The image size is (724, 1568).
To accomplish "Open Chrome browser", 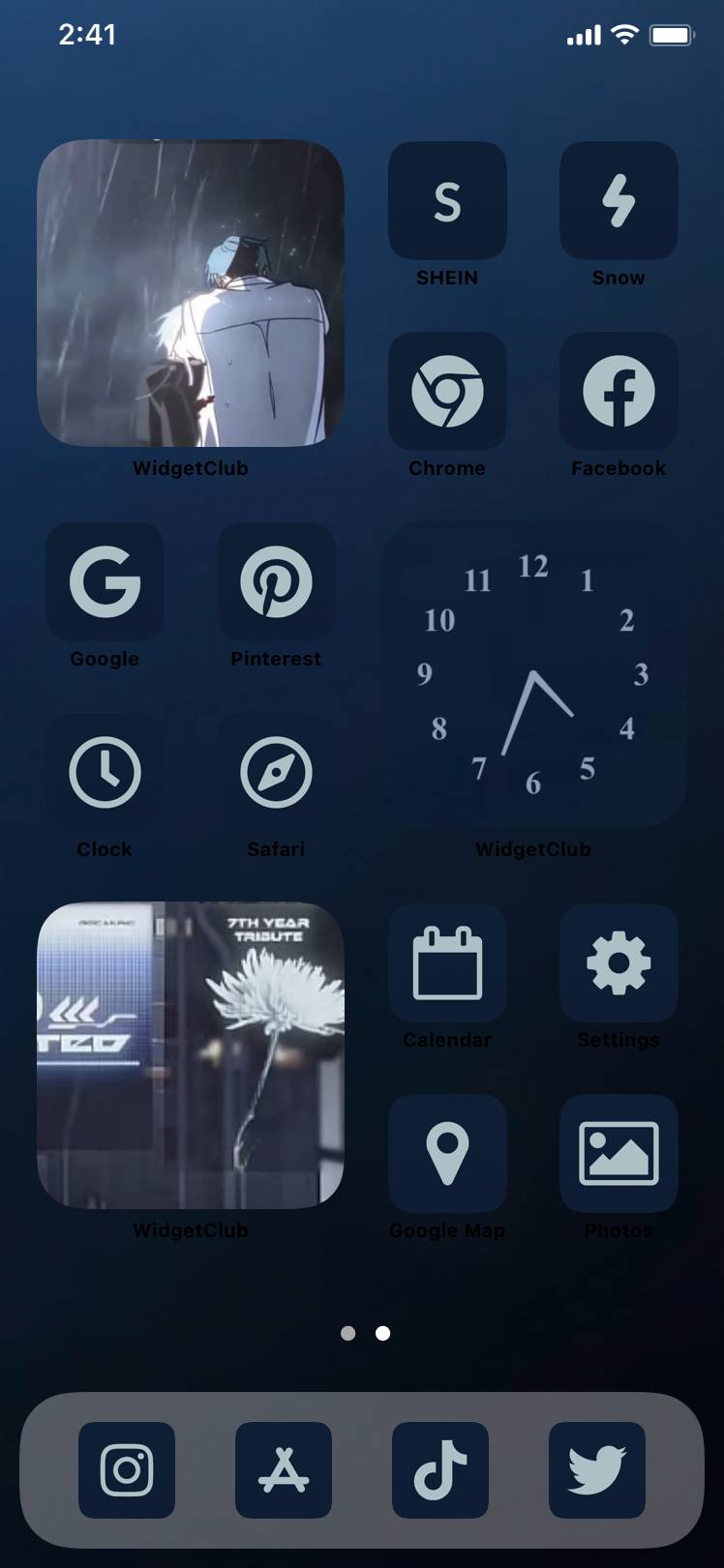I will coord(447,392).
